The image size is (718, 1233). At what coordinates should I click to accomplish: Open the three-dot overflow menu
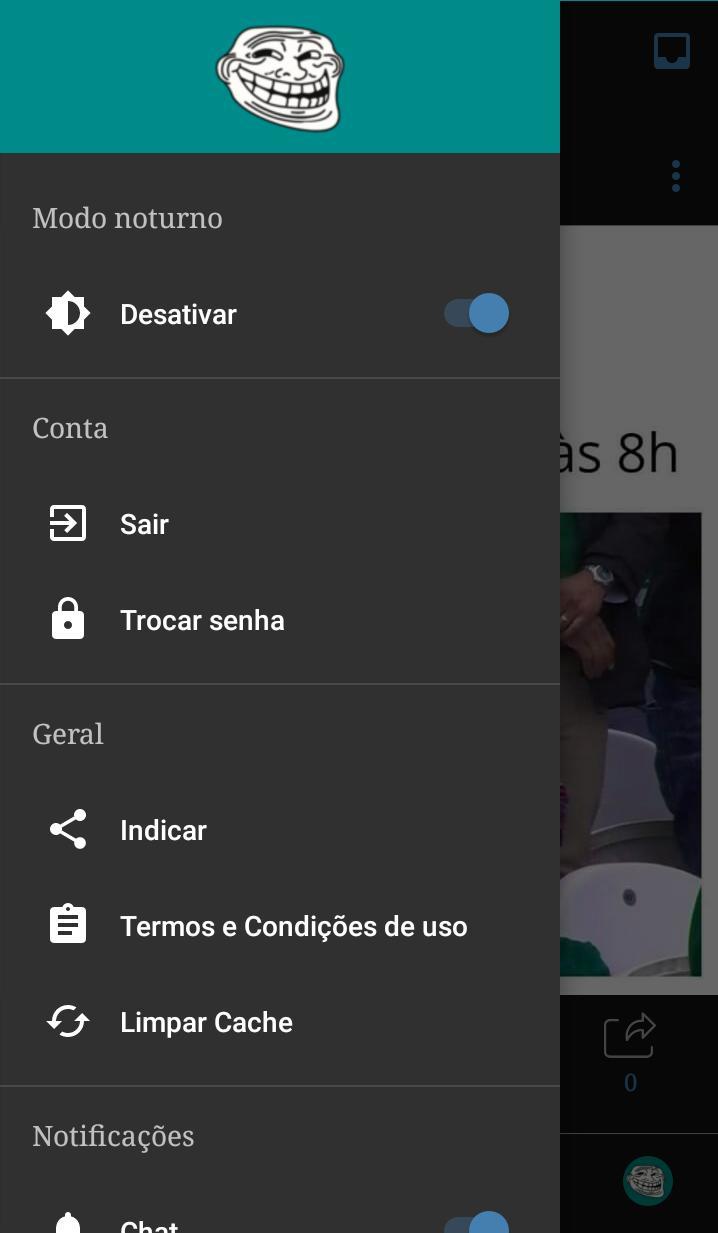click(x=676, y=176)
